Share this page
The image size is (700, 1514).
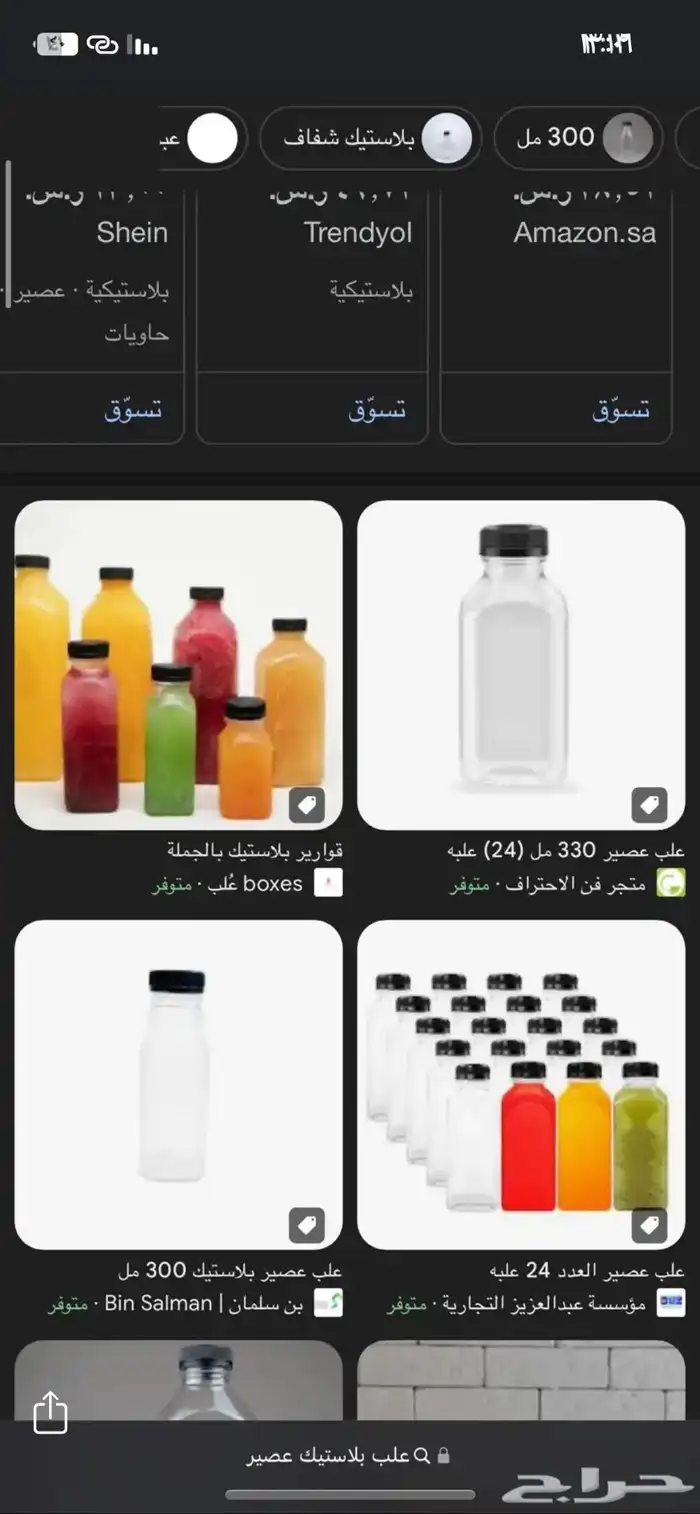tap(50, 1413)
